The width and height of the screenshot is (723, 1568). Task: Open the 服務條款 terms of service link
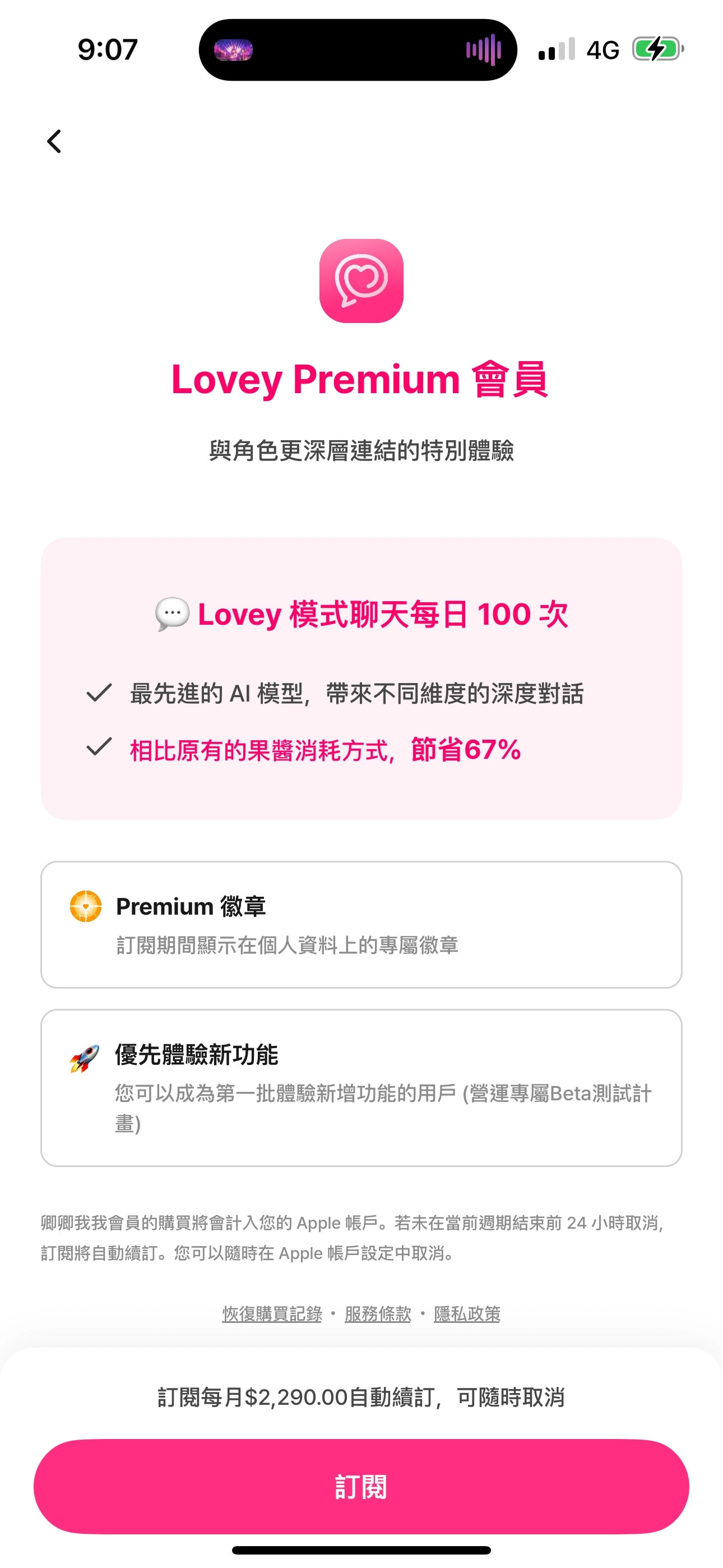pos(377,1313)
